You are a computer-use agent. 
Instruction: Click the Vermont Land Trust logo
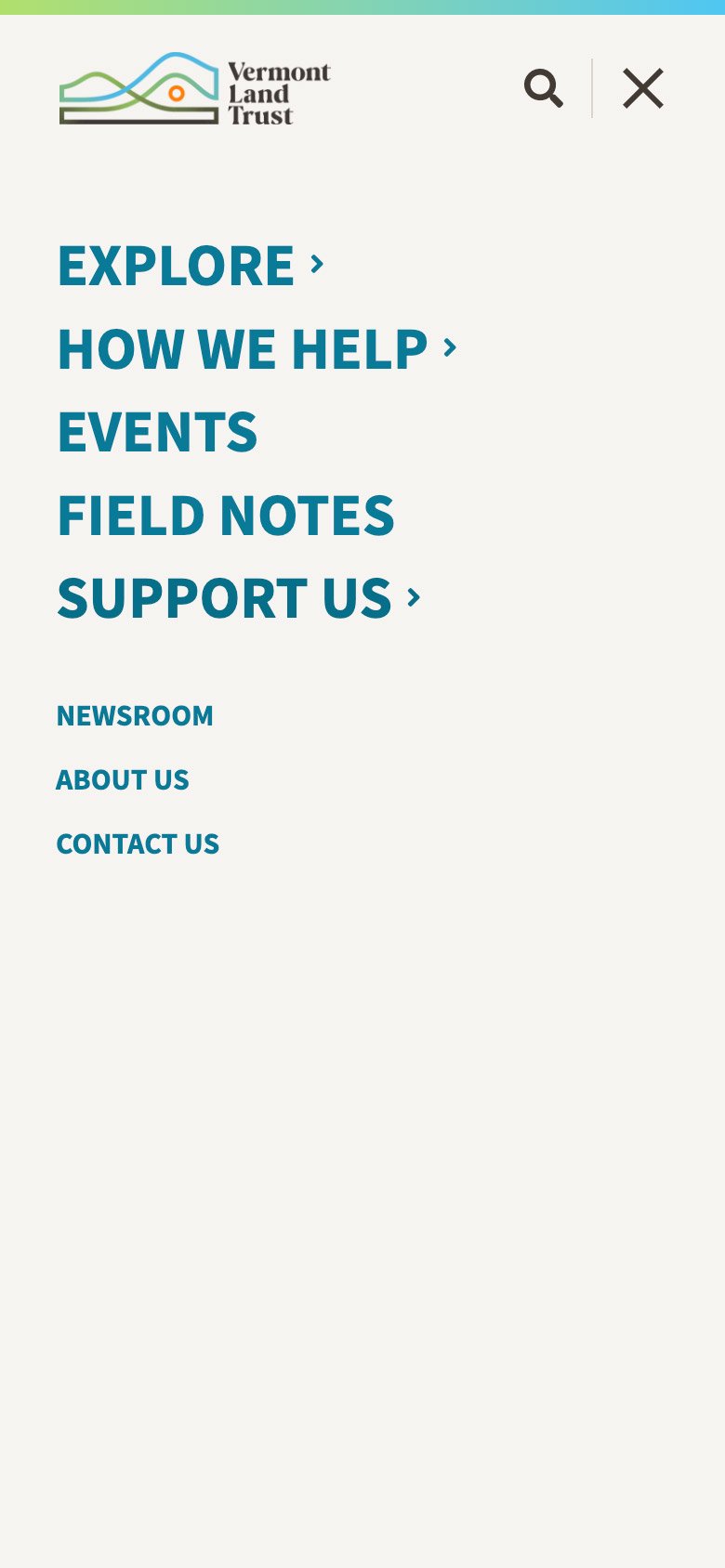click(194, 90)
